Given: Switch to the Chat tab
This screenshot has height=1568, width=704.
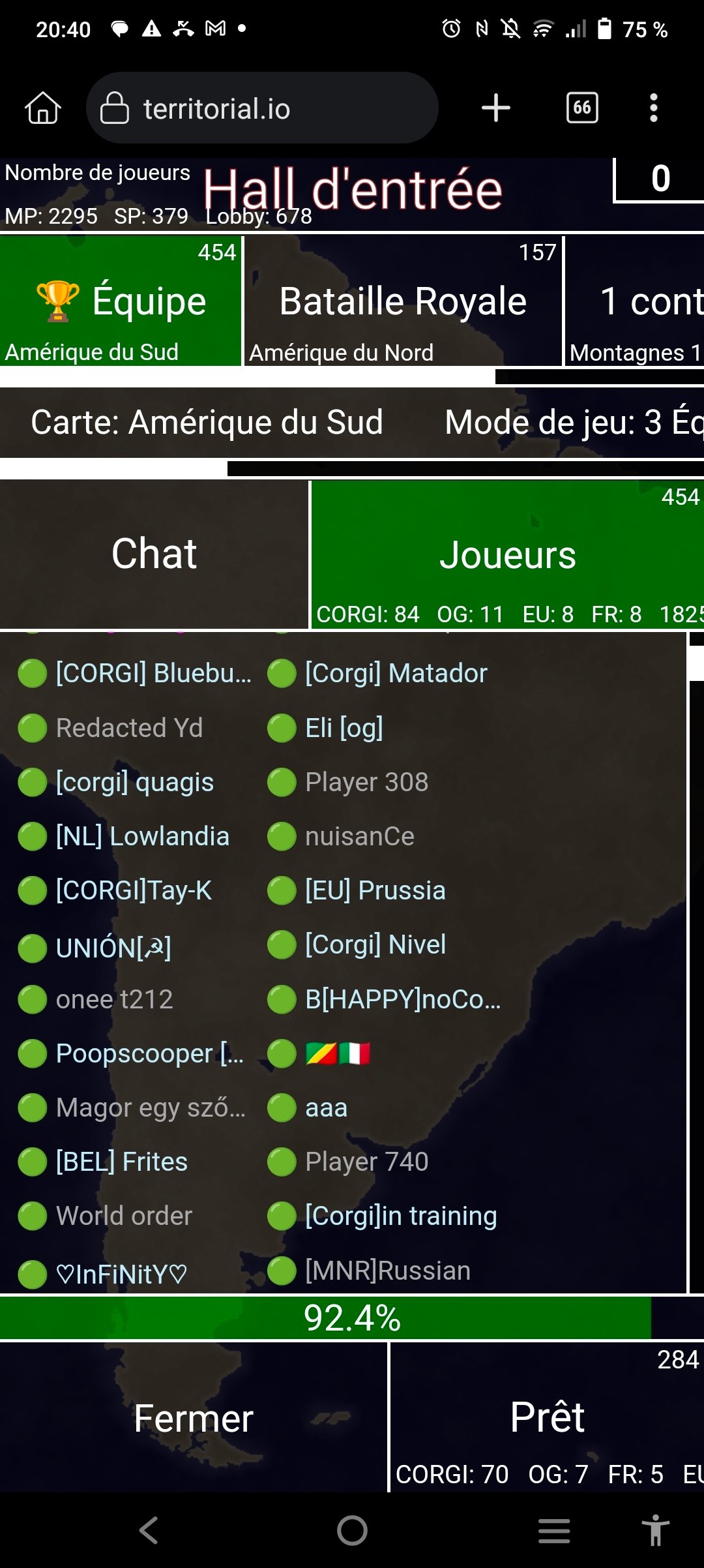Looking at the screenshot, I should click(154, 554).
